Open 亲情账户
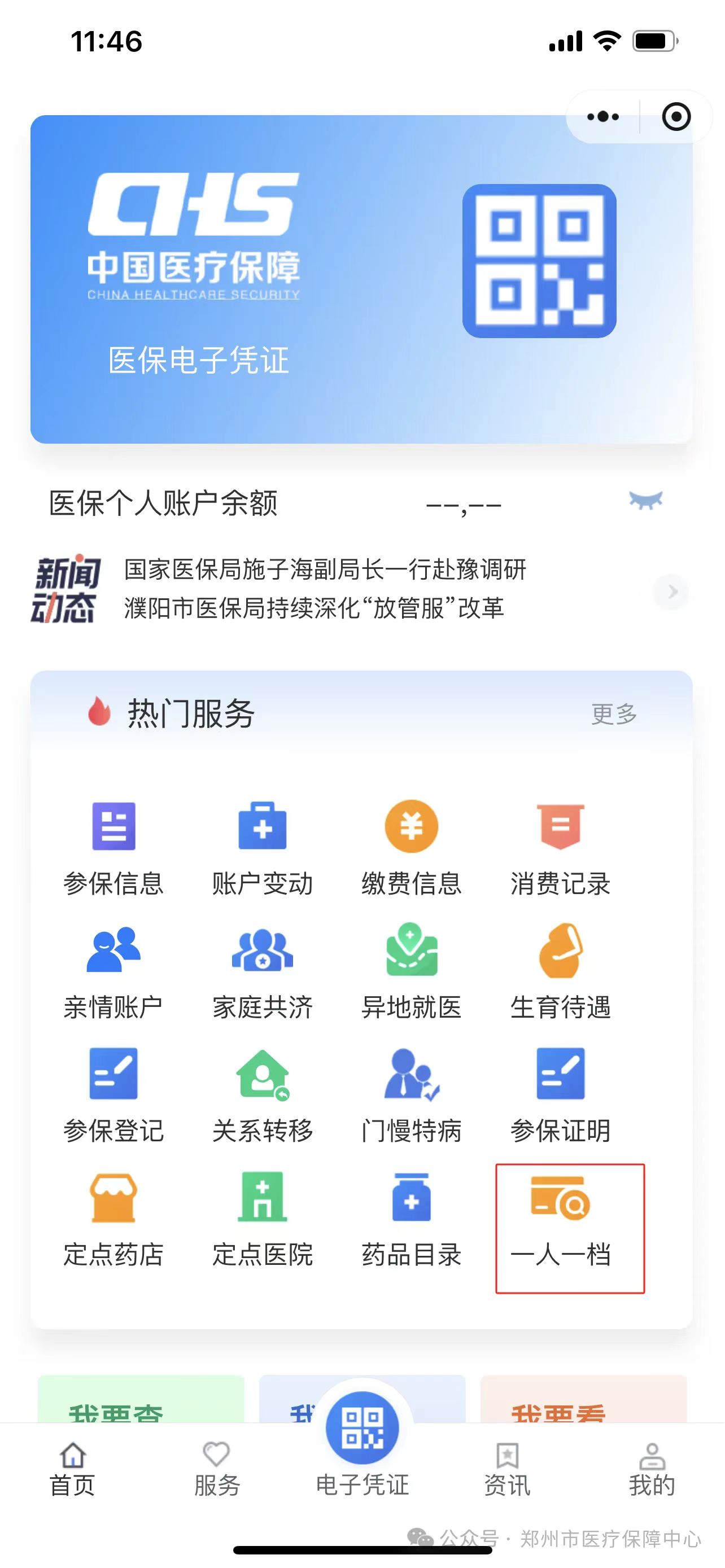 (x=114, y=971)
